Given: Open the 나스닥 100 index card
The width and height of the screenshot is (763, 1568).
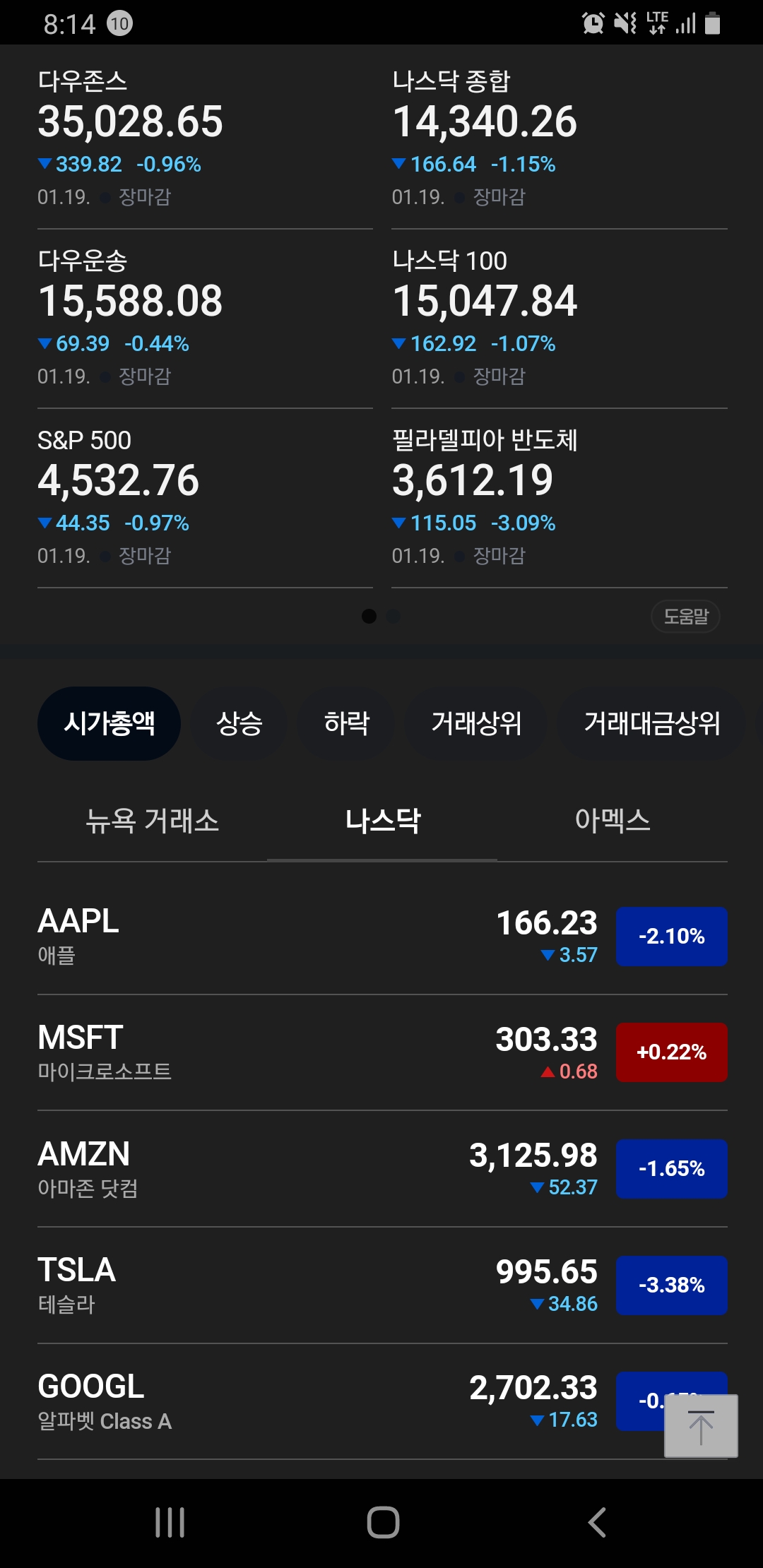Looking at the screenshot, I should [x=560, y=319].
